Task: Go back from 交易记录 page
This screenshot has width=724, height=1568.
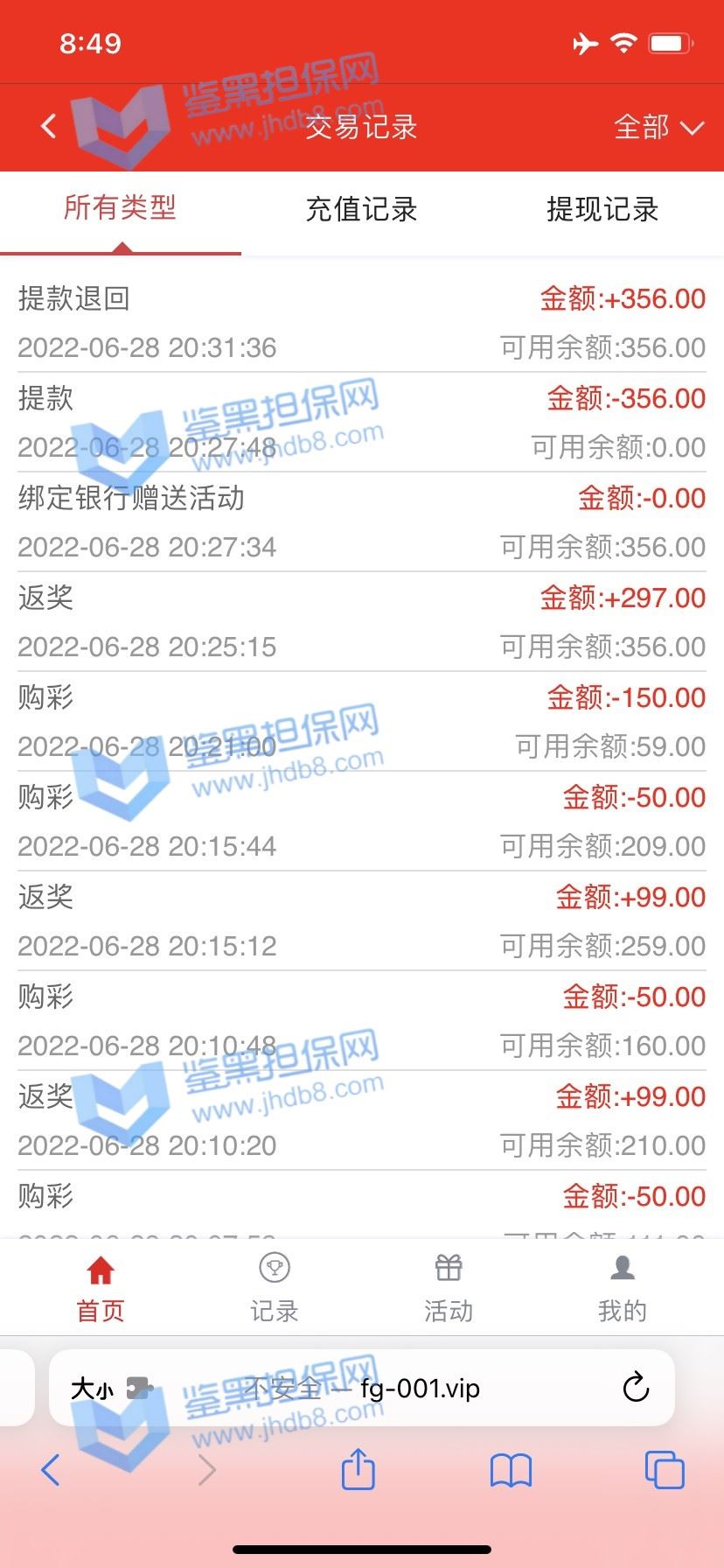Action: [x=49, y=127]
